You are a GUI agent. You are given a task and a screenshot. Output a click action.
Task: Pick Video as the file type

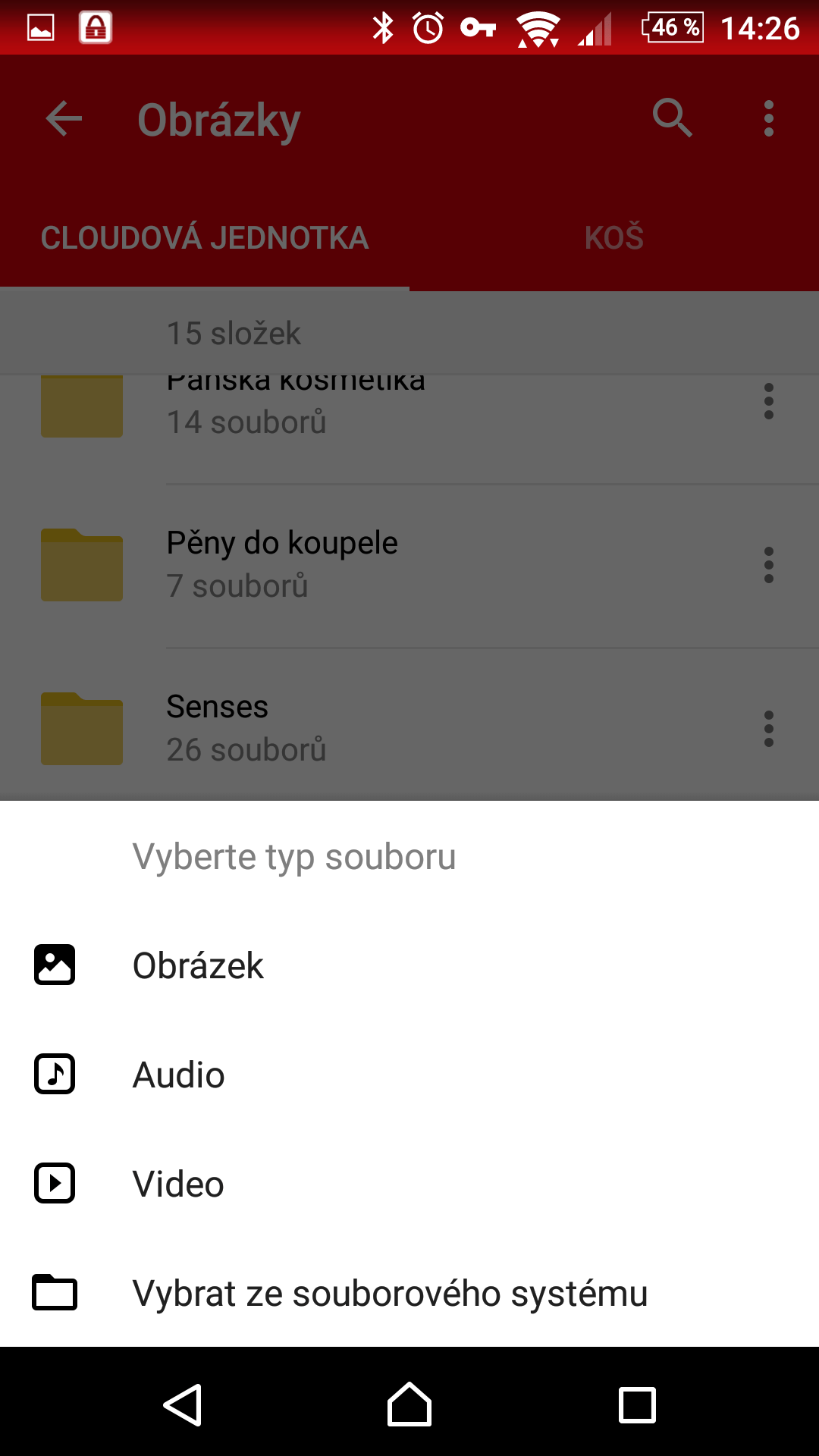409,1184
